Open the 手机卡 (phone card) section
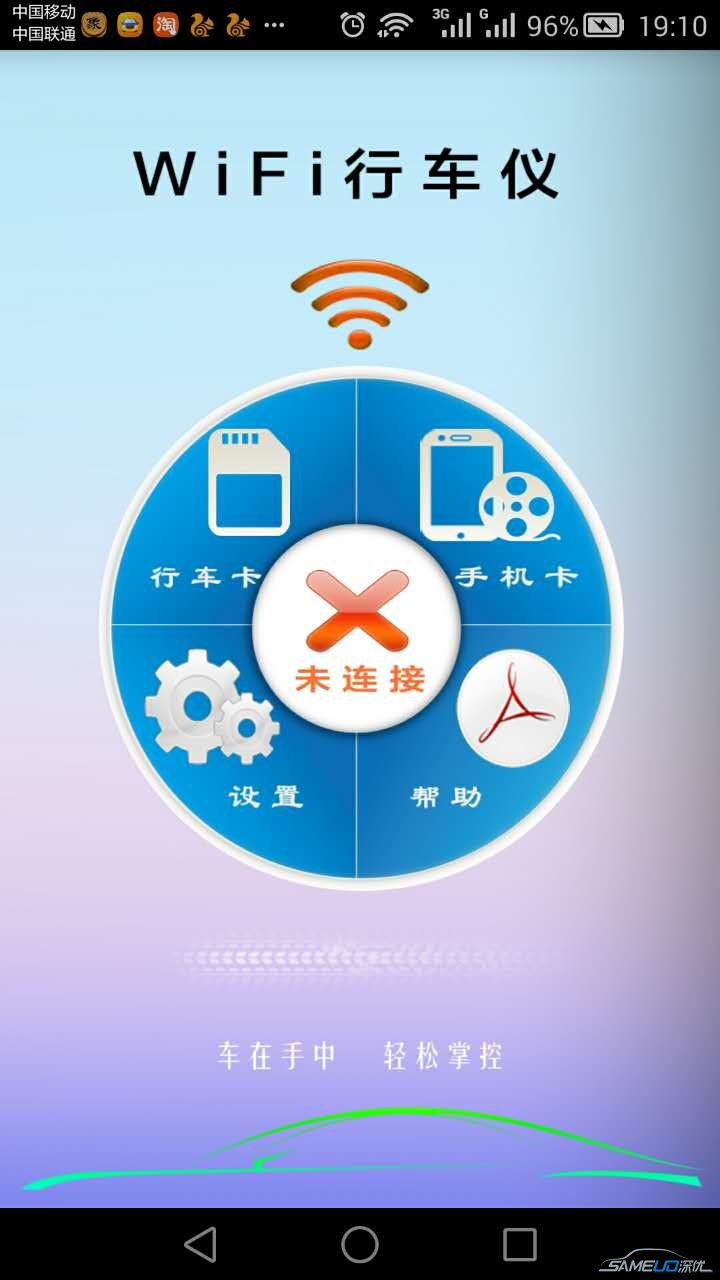The width and height of the screenshot is (720, 1280). click(x=490, y=498)
